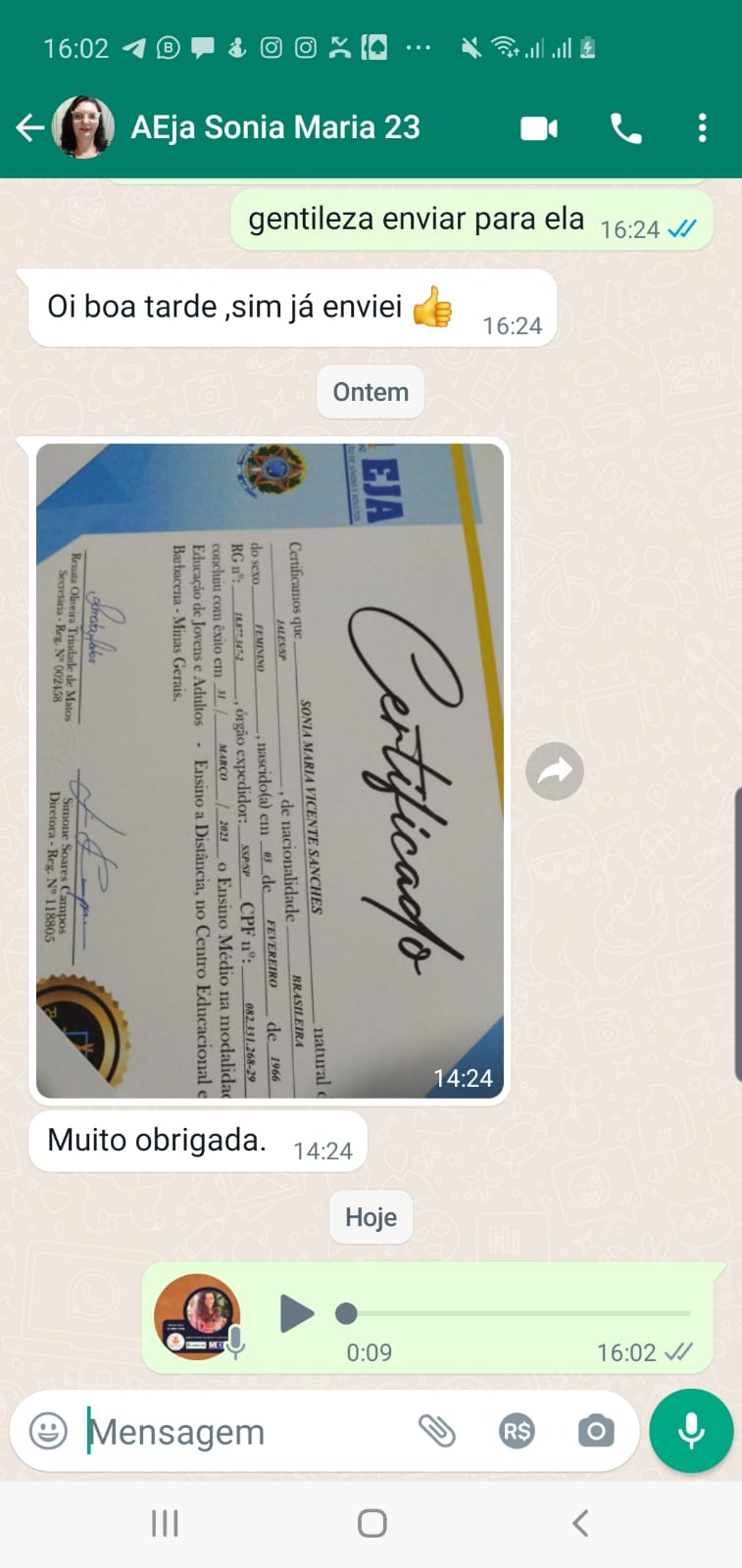Seek within the voice message progress bar
The width and height of the screenshot is (742, 1568).
coord(519,1313)
